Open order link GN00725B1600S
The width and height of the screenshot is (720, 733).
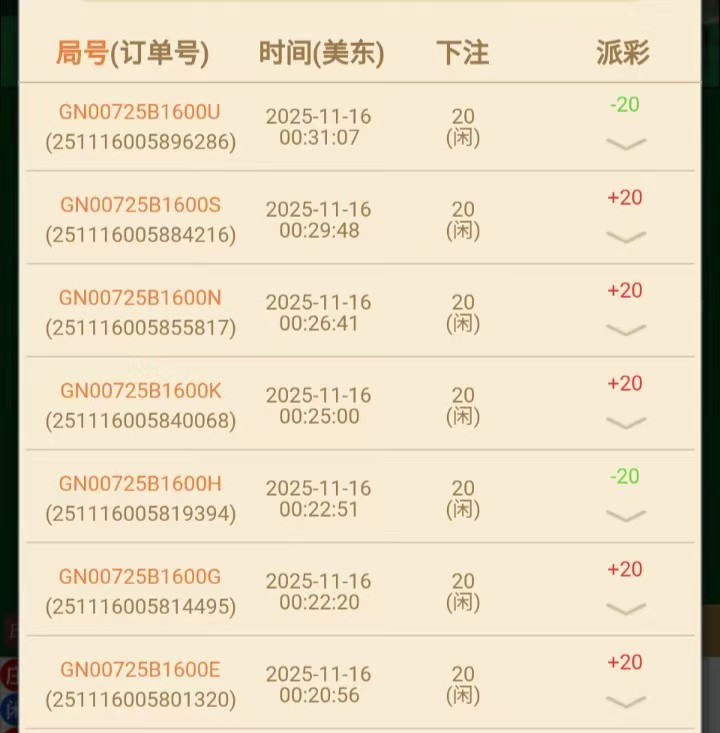tap(139, 205)
